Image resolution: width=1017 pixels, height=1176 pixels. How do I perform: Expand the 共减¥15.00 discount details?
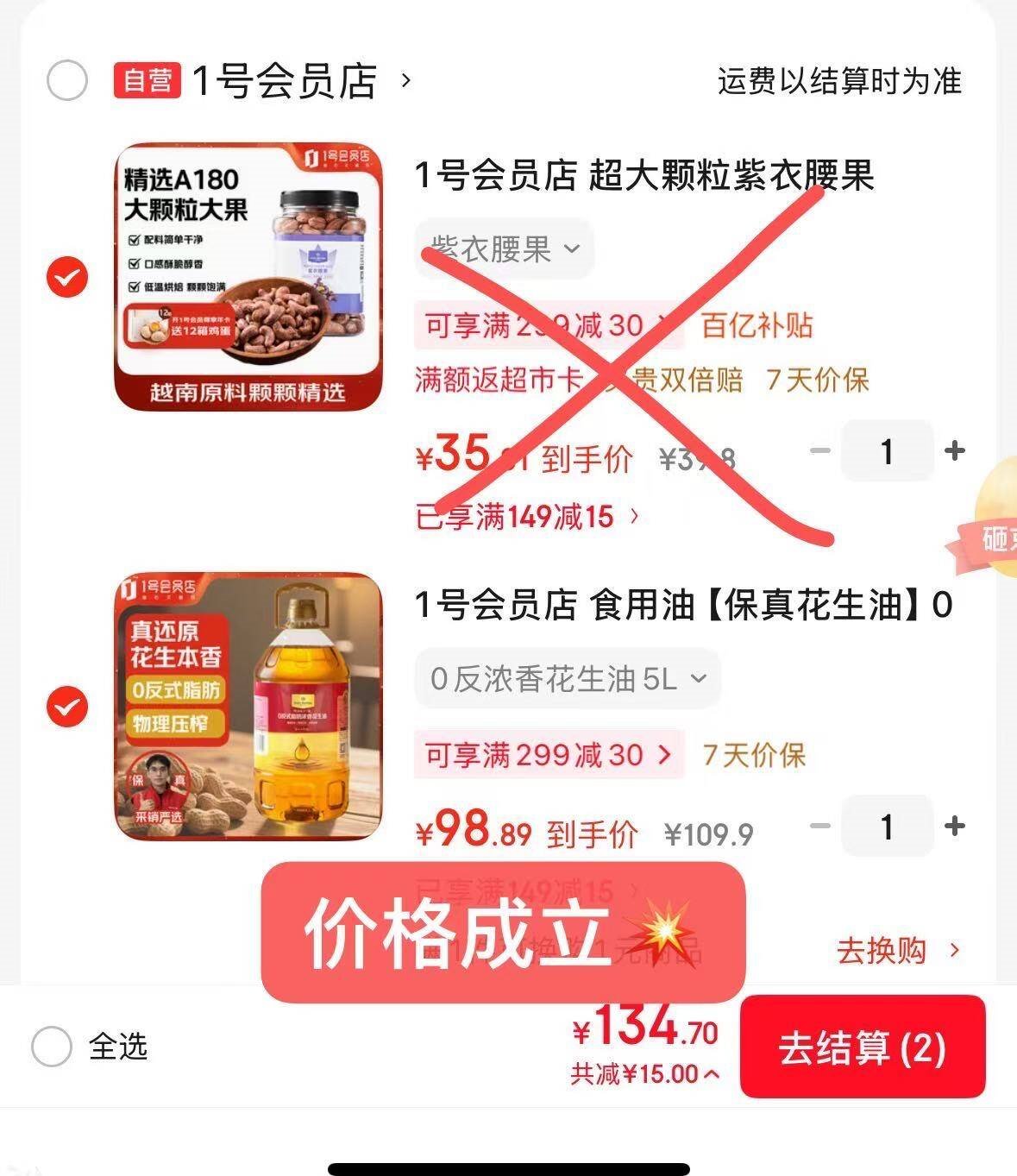pyautogui.click(x=644, y=1074)
